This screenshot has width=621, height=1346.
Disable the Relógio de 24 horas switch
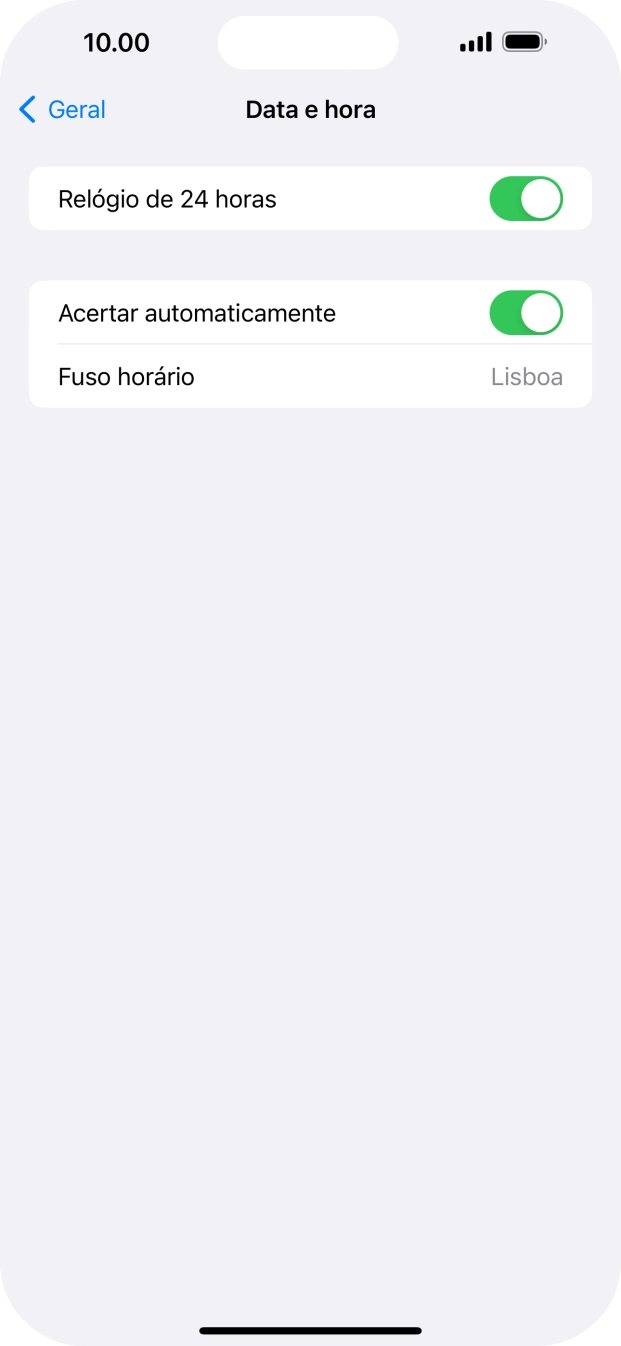coord(525,199)
